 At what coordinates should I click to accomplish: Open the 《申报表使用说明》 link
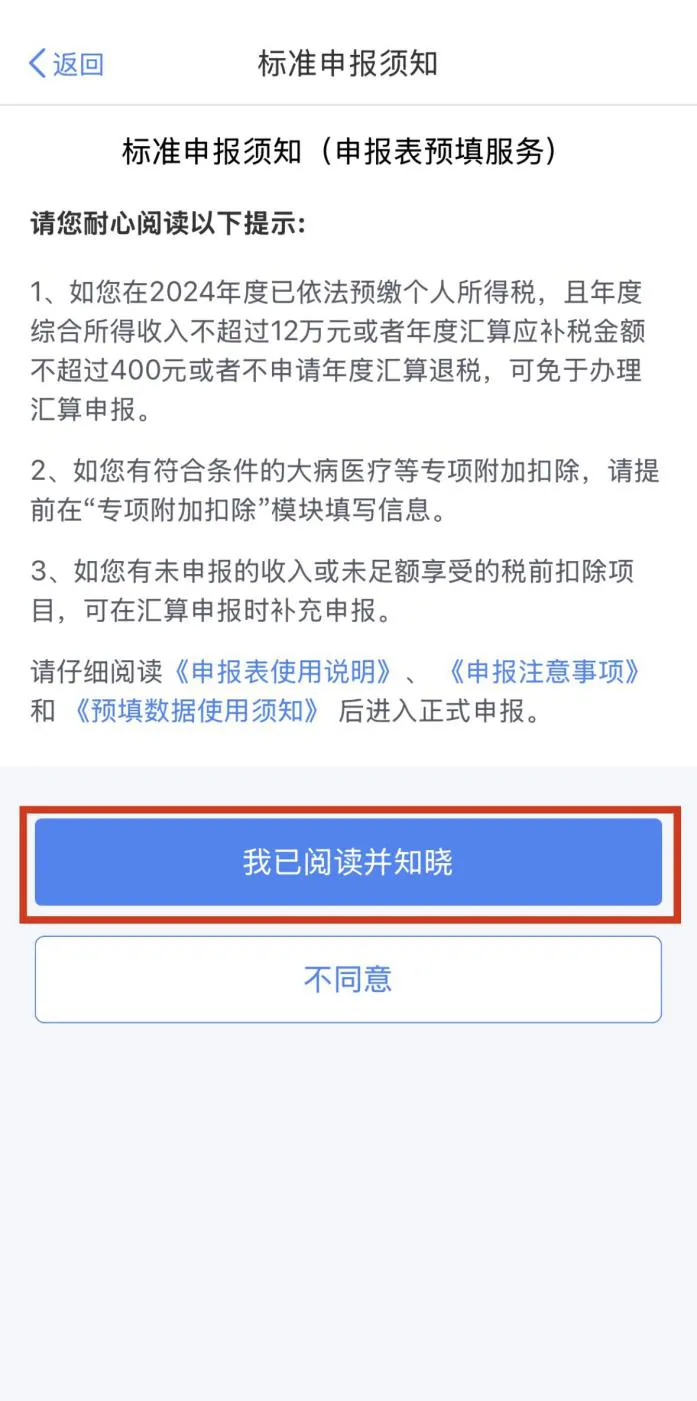click(x=281, y=671)
